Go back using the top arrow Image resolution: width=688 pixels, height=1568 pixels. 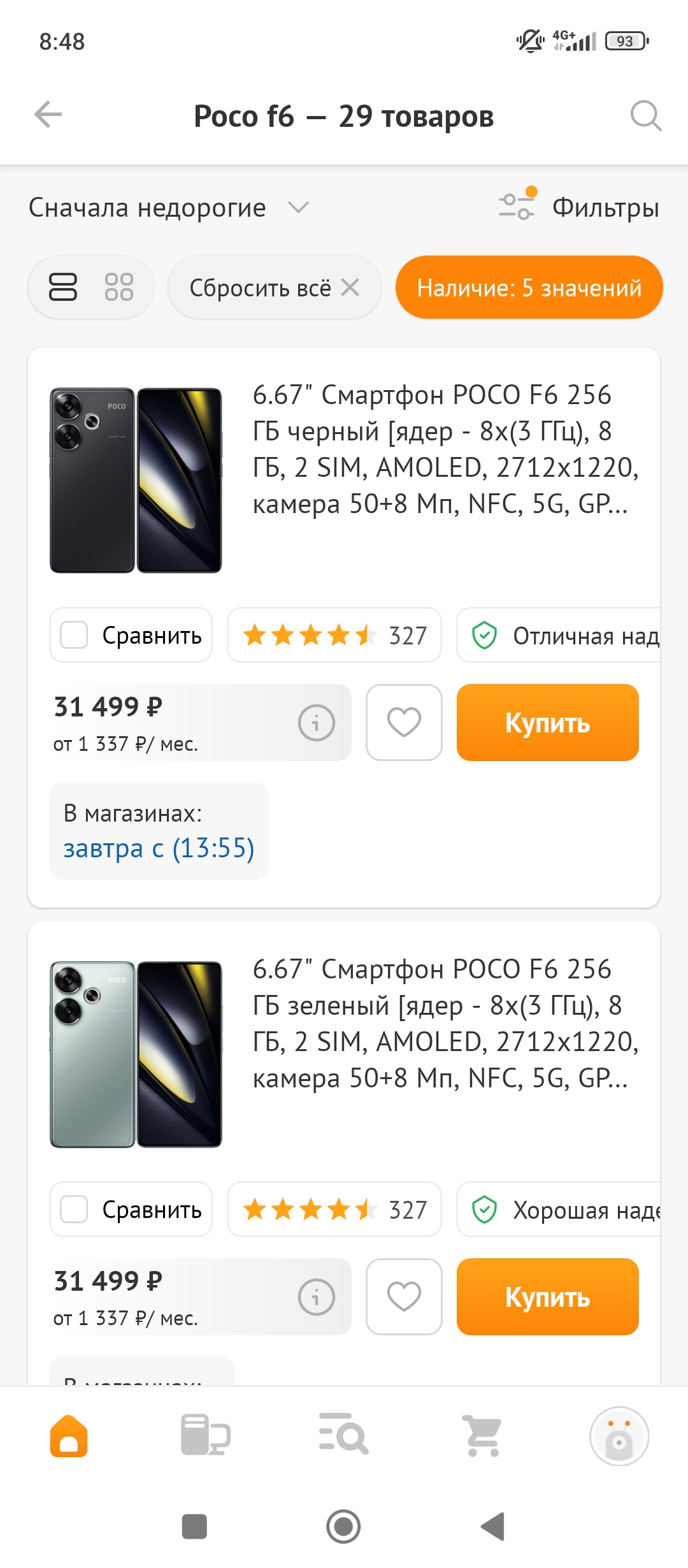click(x=48, y=115)
